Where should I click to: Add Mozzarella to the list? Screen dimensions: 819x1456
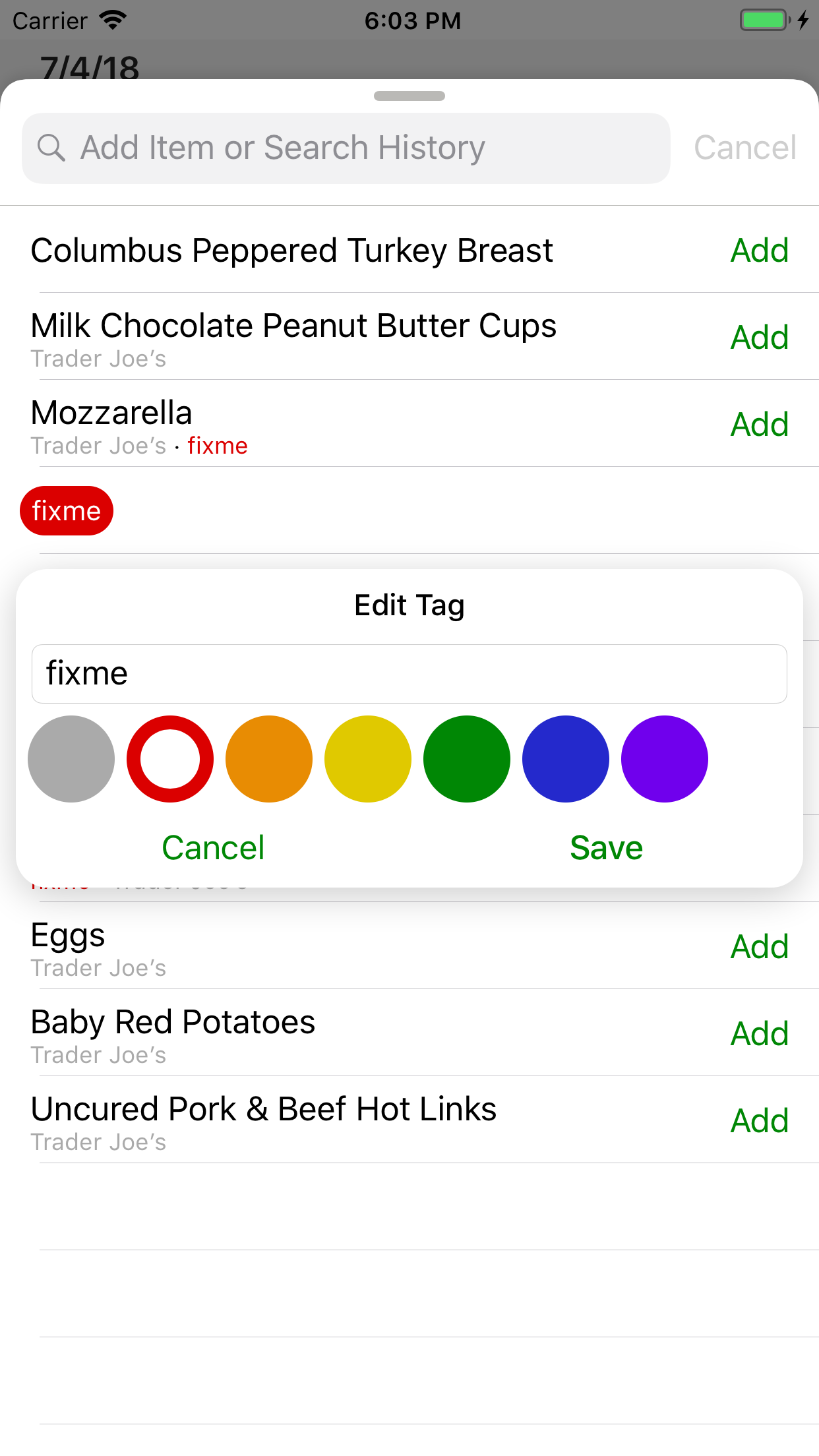point(760,425)
